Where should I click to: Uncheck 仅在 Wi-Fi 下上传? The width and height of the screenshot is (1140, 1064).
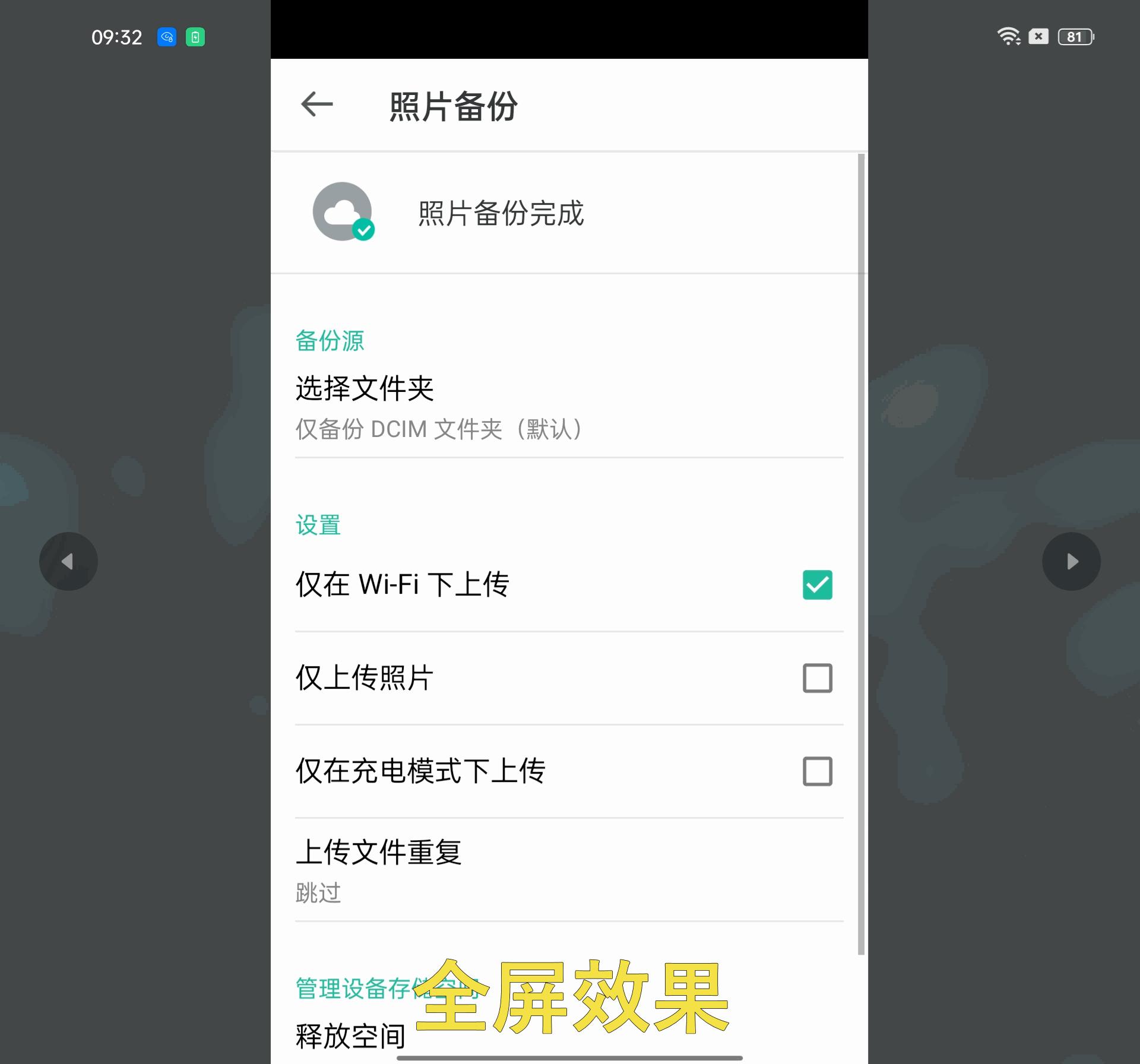[x=817, y=585]
